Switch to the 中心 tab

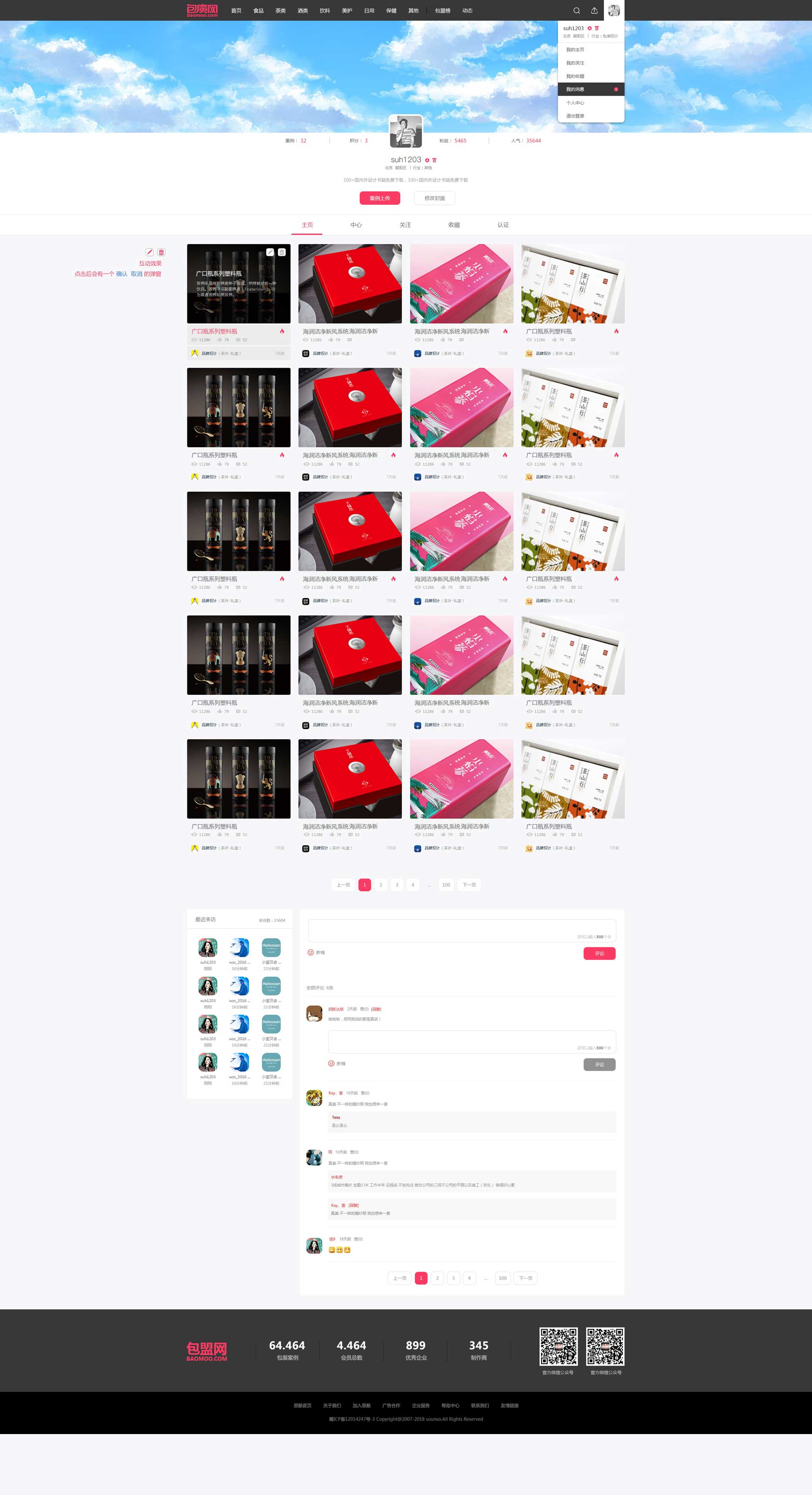click(356, 225)
